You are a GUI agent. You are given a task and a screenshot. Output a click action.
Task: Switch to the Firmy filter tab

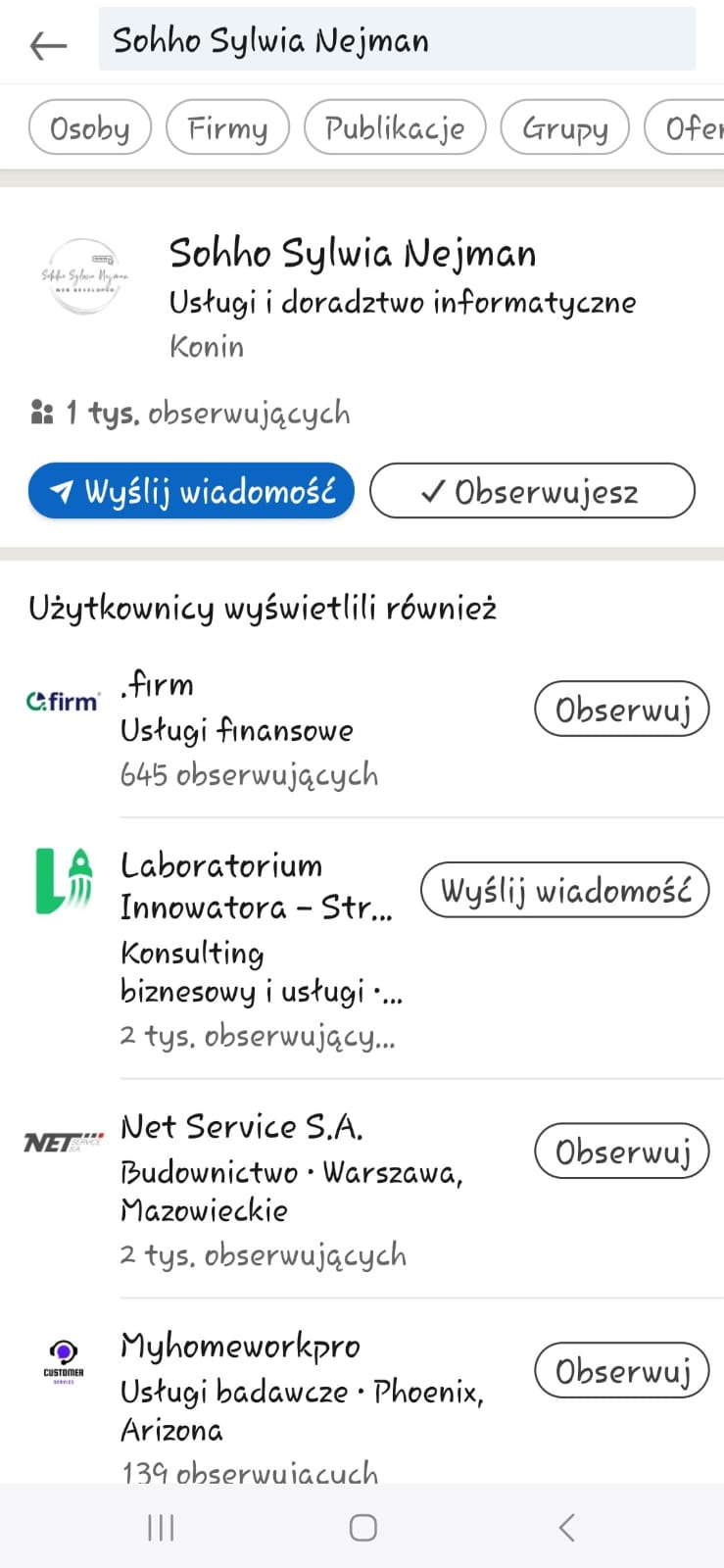[x=227, y=127]
